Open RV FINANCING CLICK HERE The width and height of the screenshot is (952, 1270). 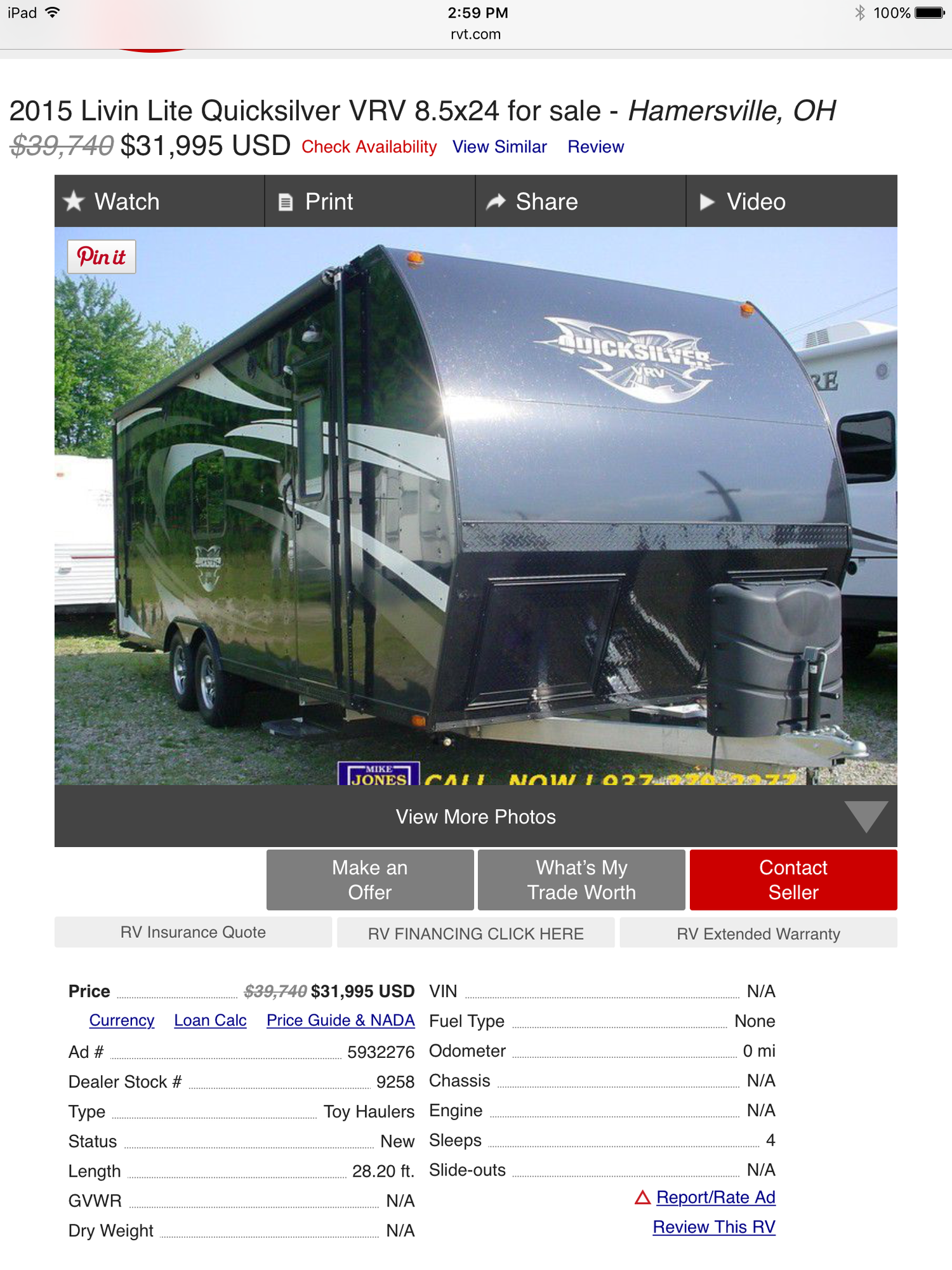tap(475, 933)
